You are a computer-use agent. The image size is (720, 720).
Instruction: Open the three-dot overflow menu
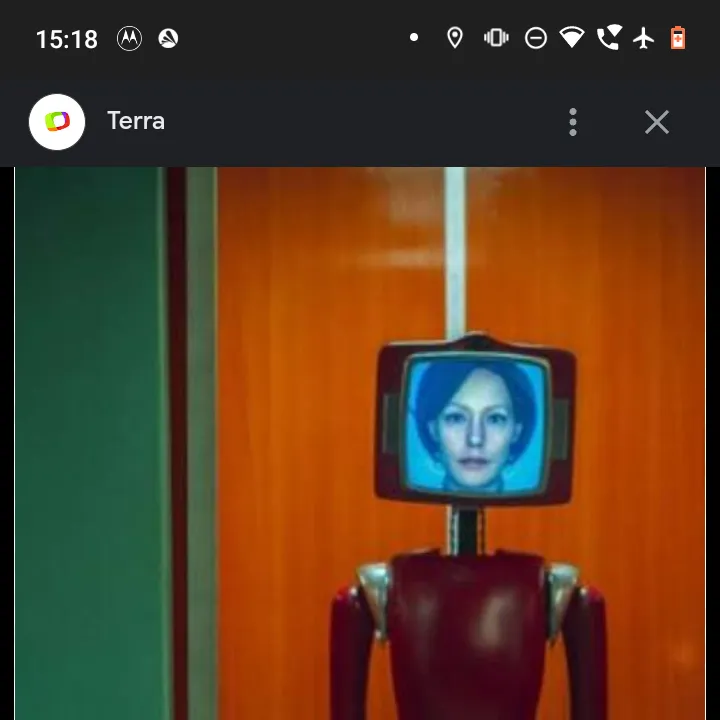(x=573, y=122)
